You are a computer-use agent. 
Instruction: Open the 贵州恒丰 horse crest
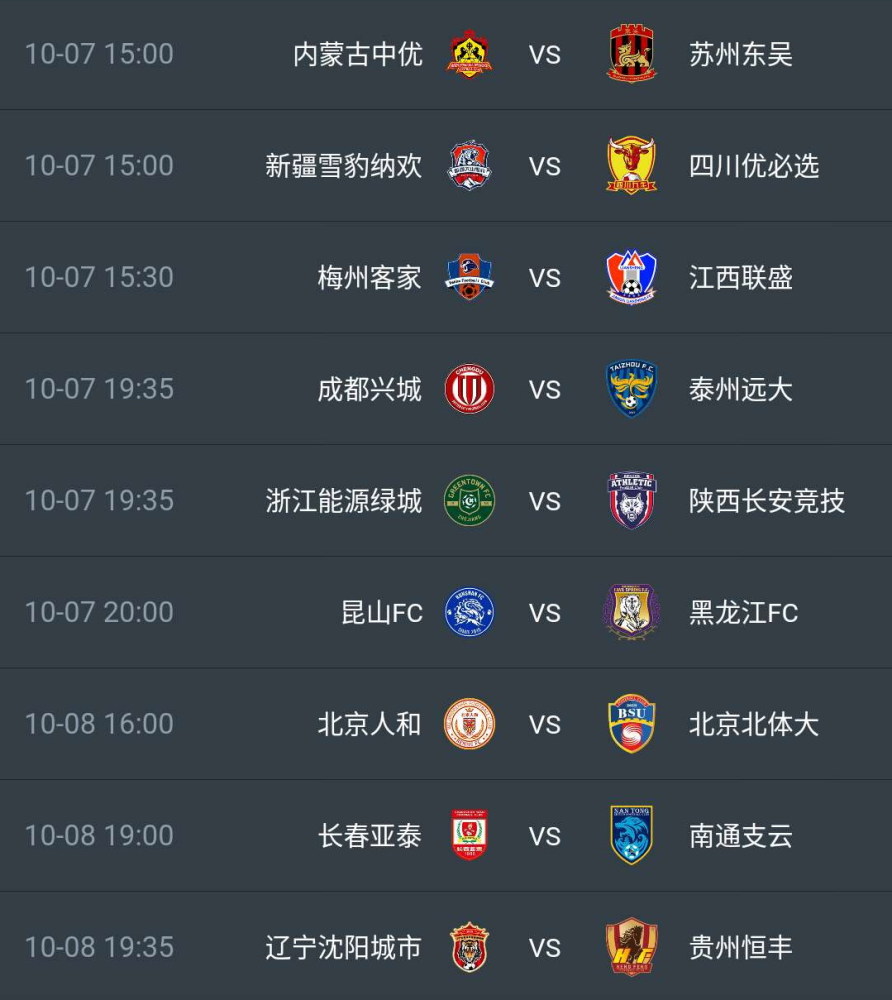click(x=631, y=947)
